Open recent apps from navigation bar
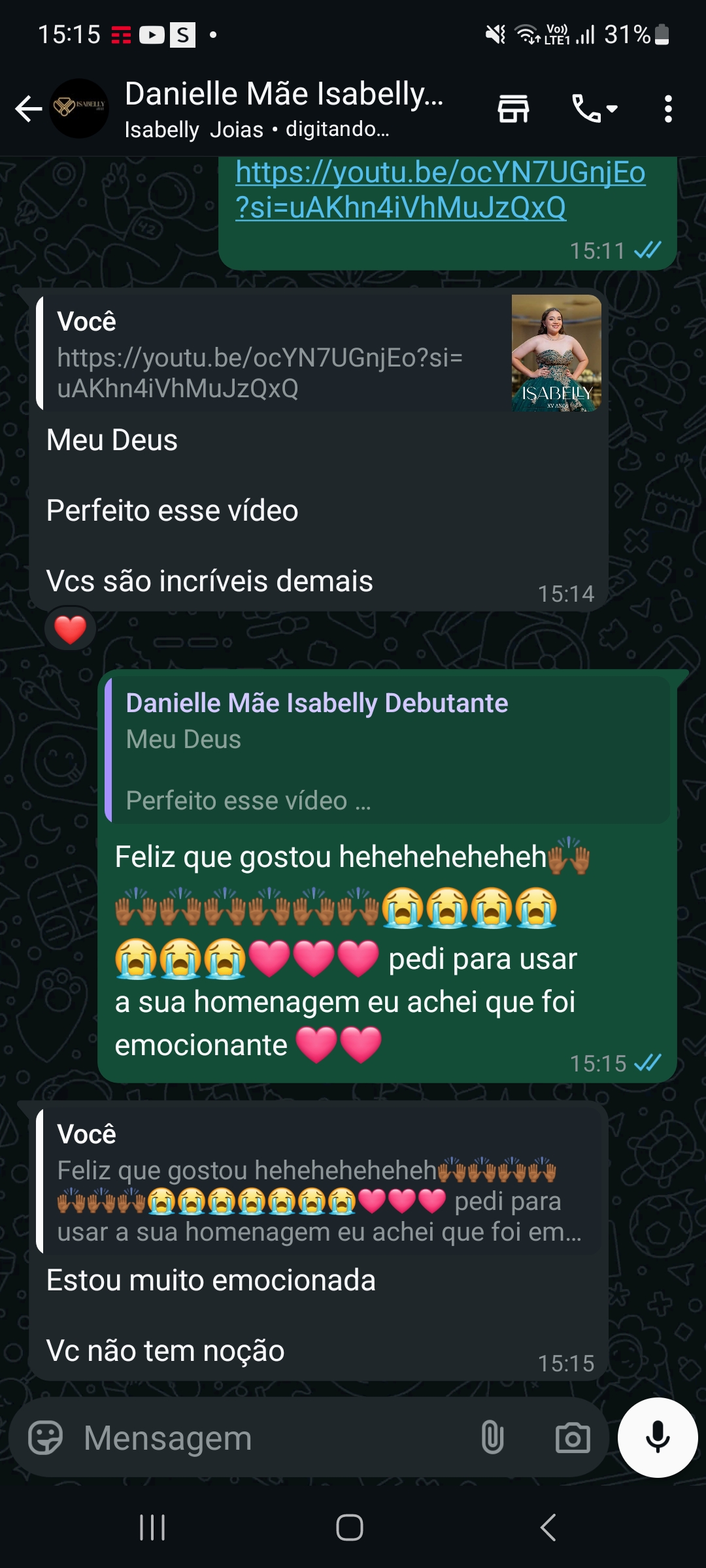 pyautogui.click(x=152, y=1527)
